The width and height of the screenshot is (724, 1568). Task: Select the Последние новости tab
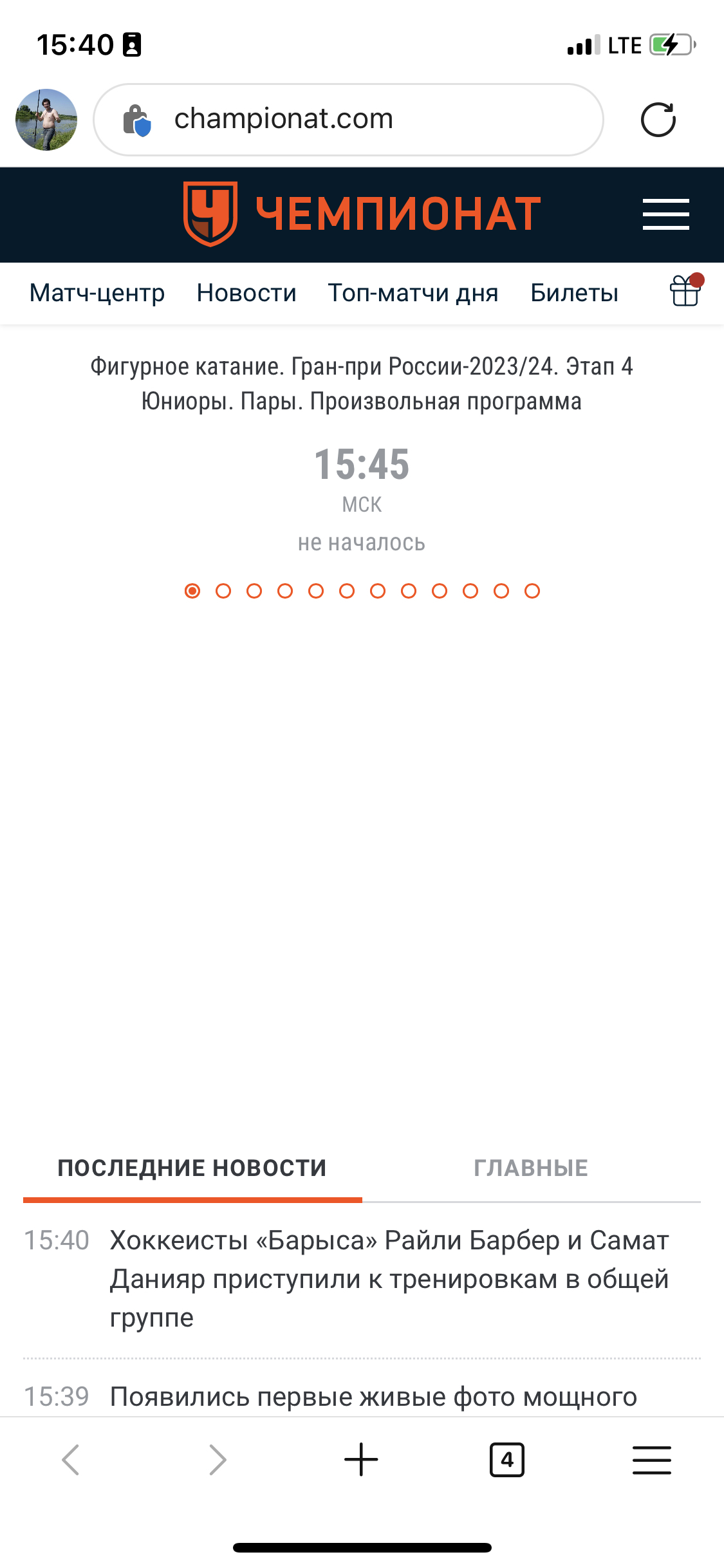[192, 1168]
